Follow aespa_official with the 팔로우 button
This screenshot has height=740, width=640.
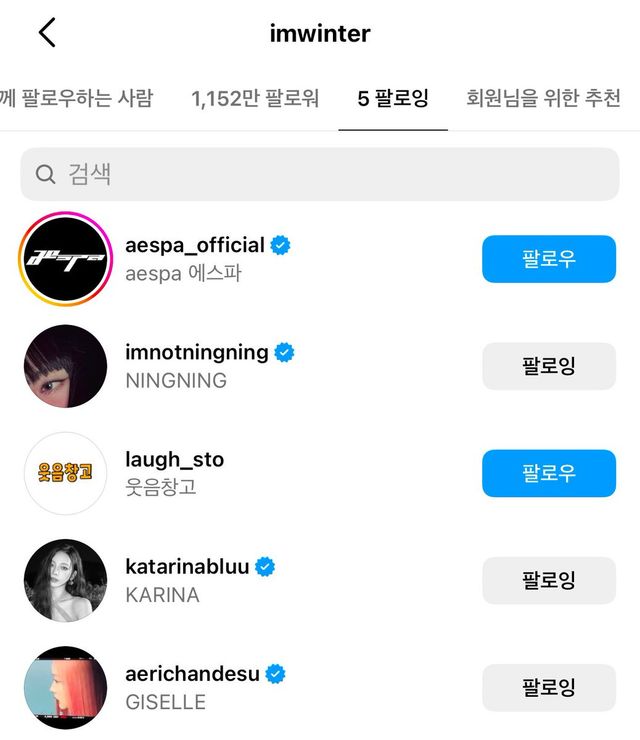pos(549,259)
